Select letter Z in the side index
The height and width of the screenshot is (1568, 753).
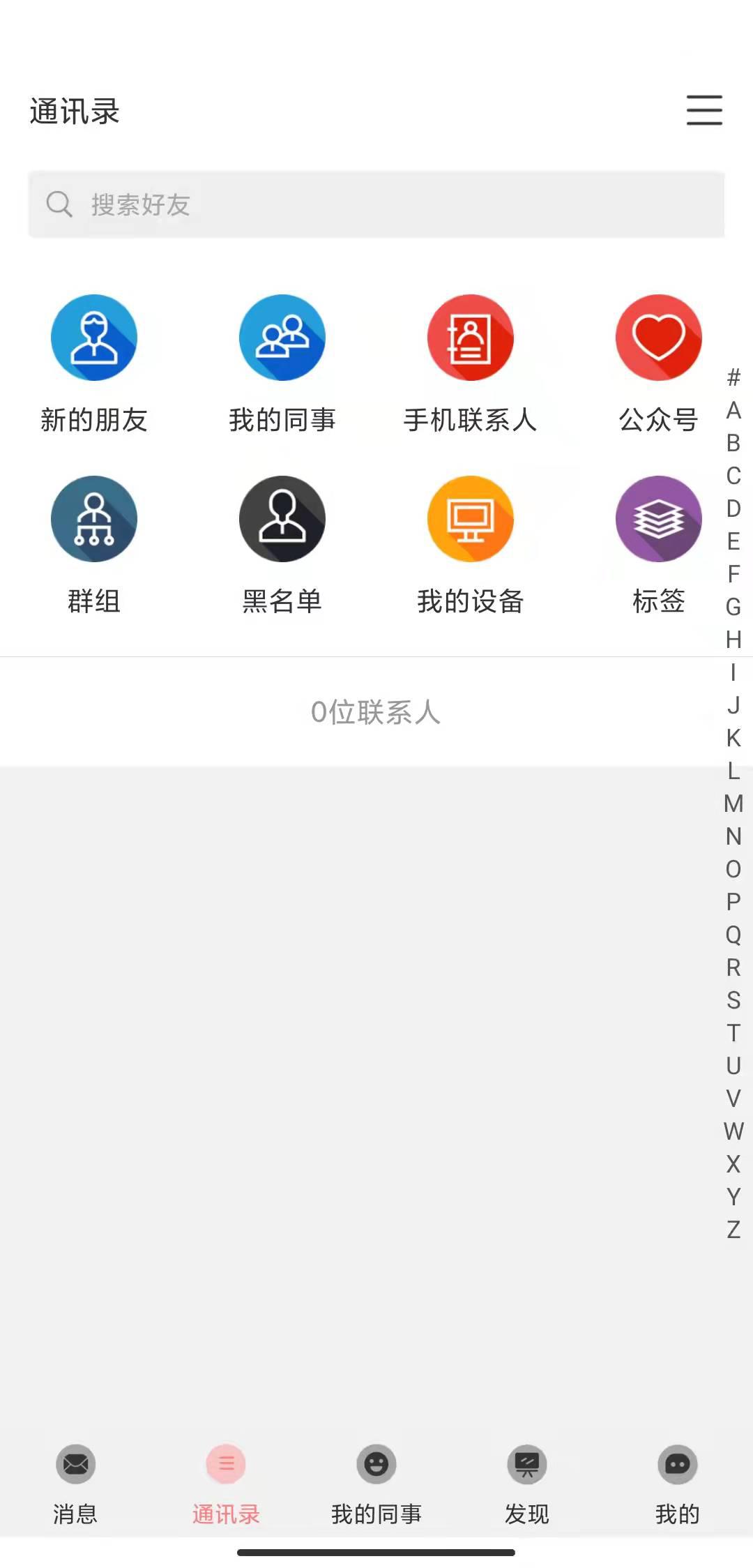coord(733,1229)
